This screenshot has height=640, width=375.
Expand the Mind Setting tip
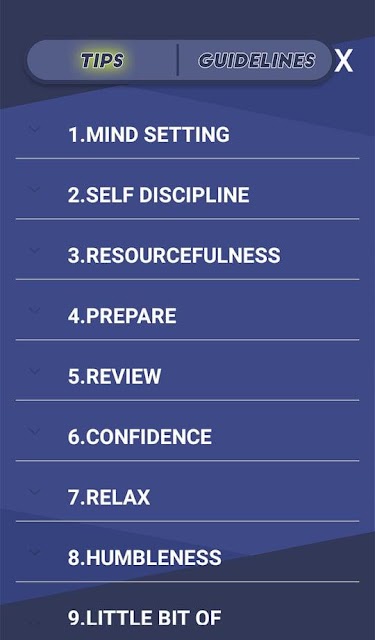187,134
